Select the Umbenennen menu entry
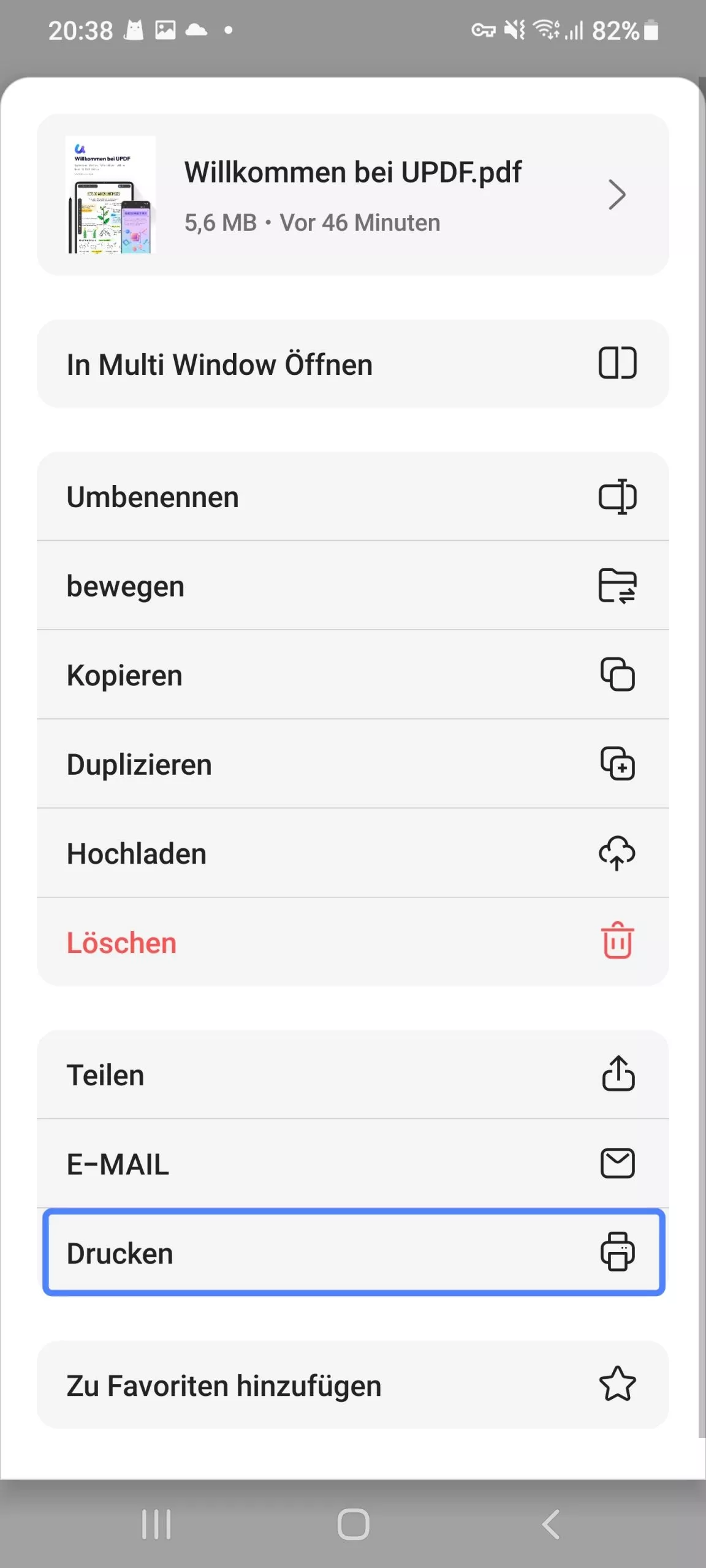Screen dimensions: 706x1568 (x=245, y=496)
